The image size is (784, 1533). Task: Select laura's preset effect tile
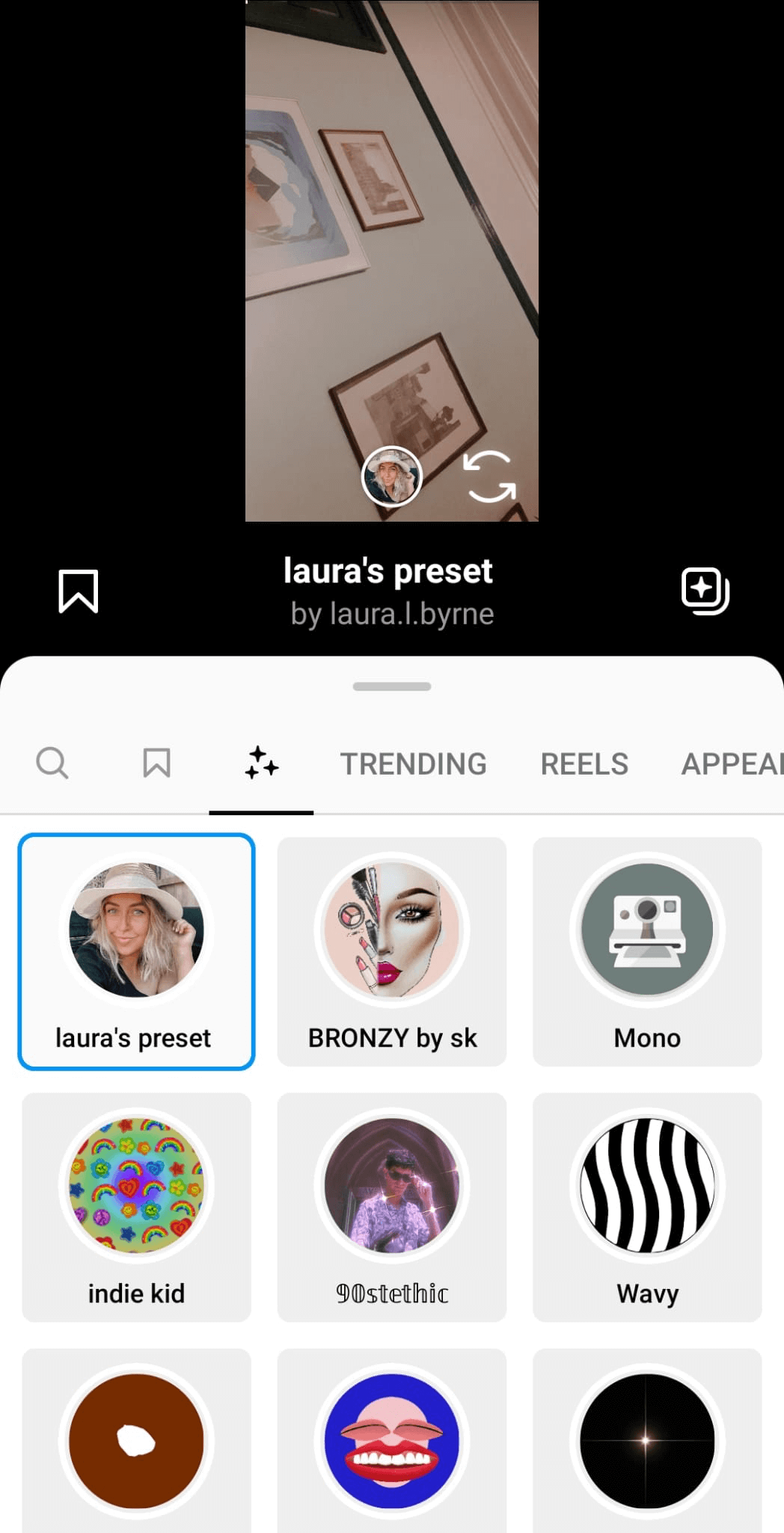click(136, 951)
